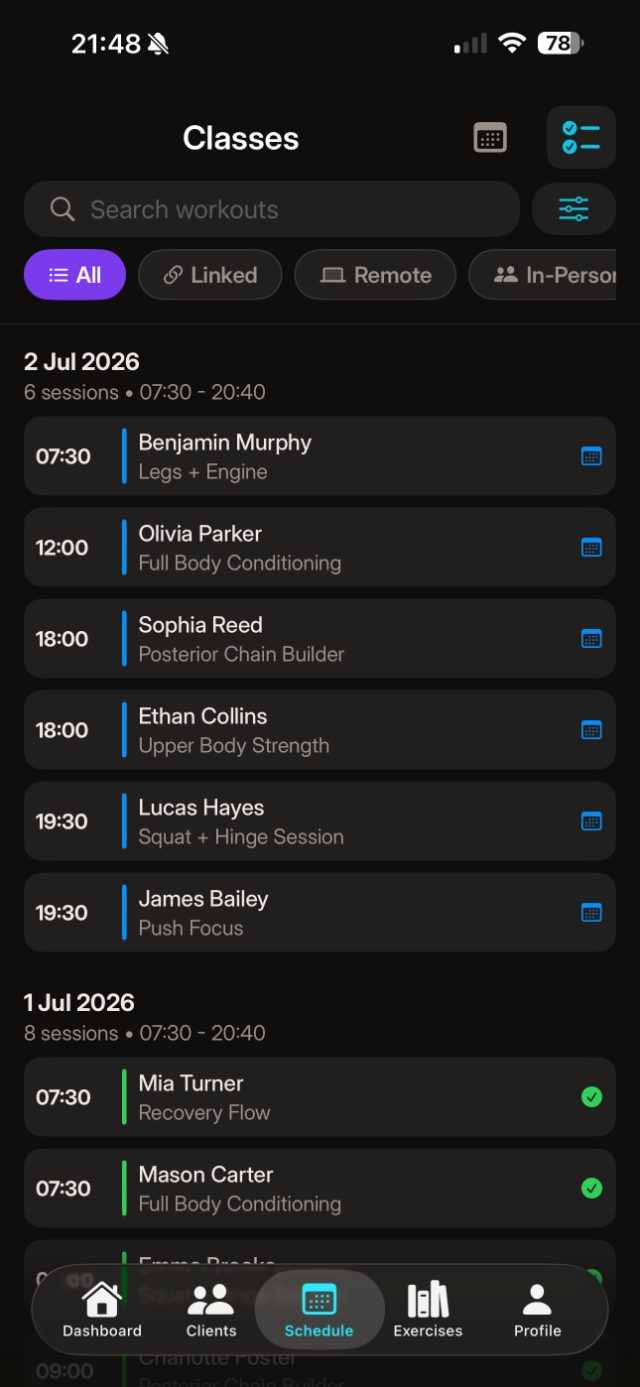Filter classes by In-Person

point(543,275)
